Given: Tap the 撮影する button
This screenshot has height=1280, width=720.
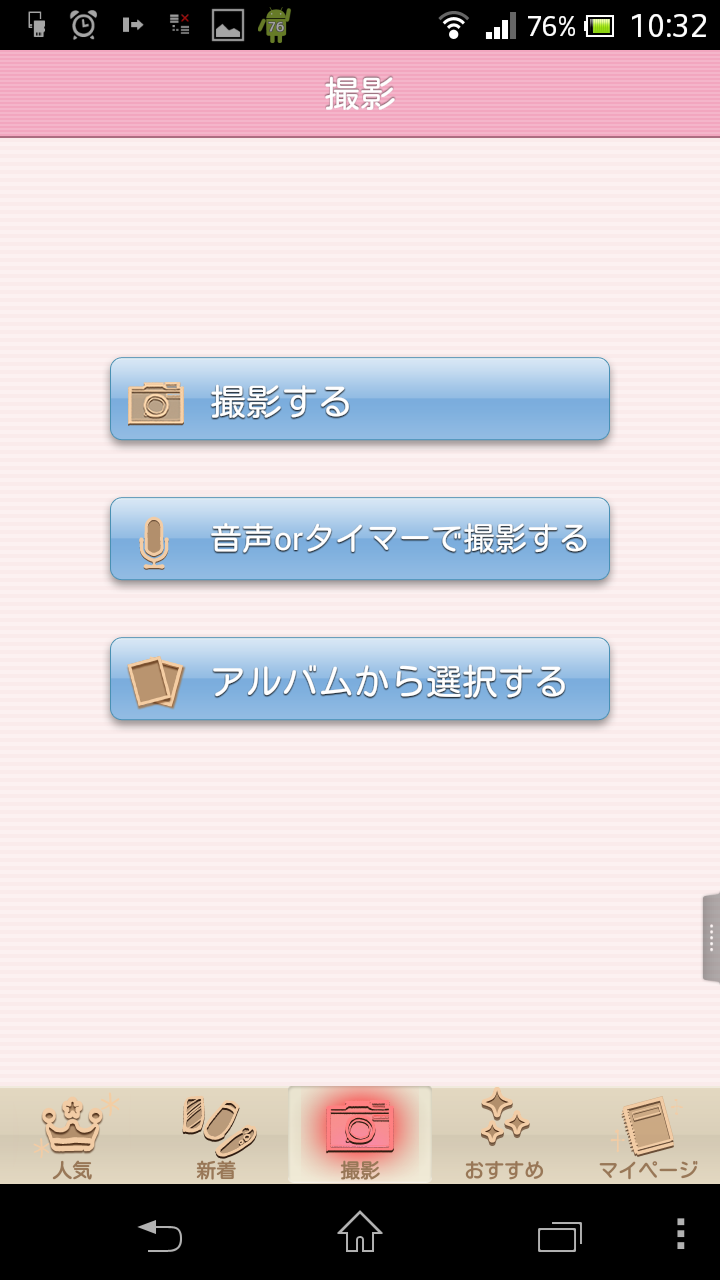Looking at the screenshot, I should [360, 399].
